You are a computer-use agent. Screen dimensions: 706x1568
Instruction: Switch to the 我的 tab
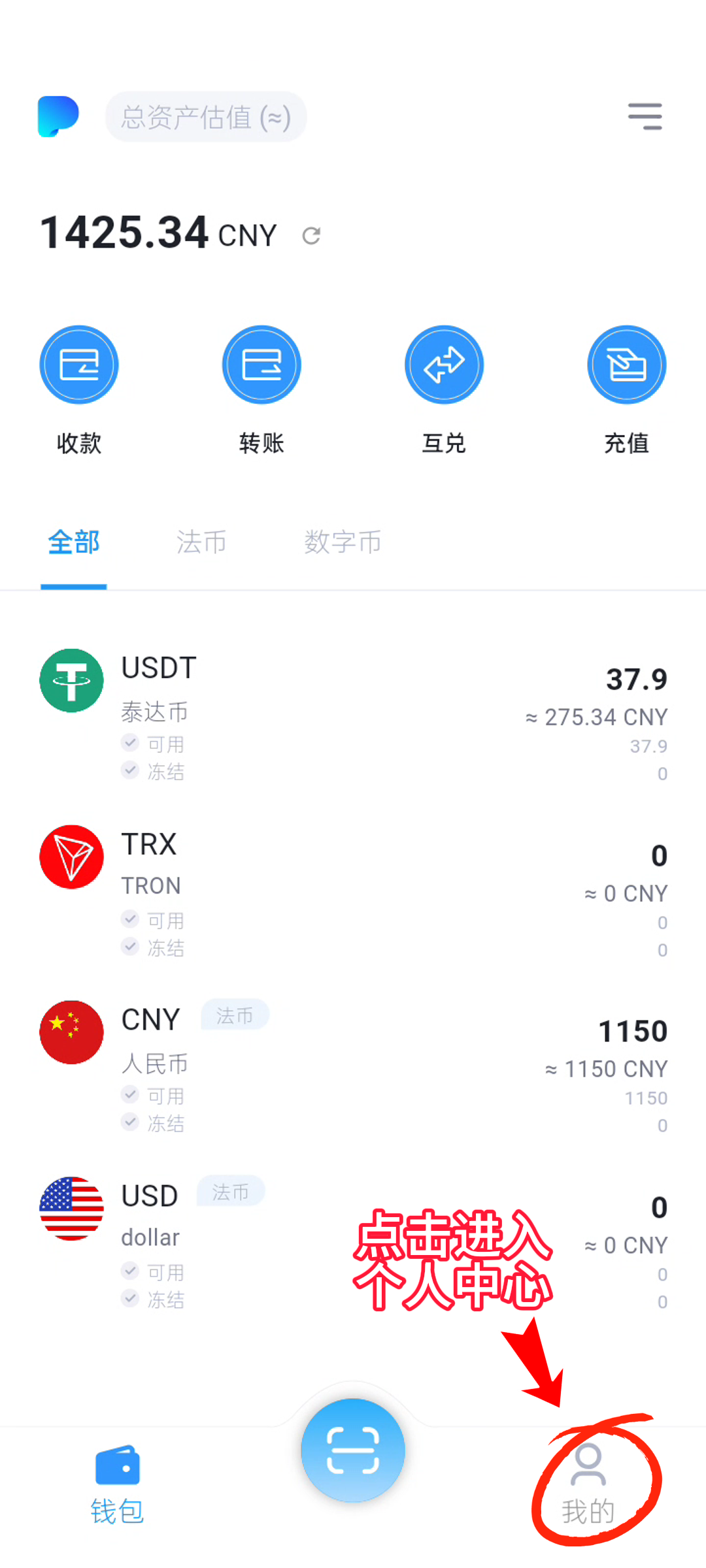coord(588,1484)
